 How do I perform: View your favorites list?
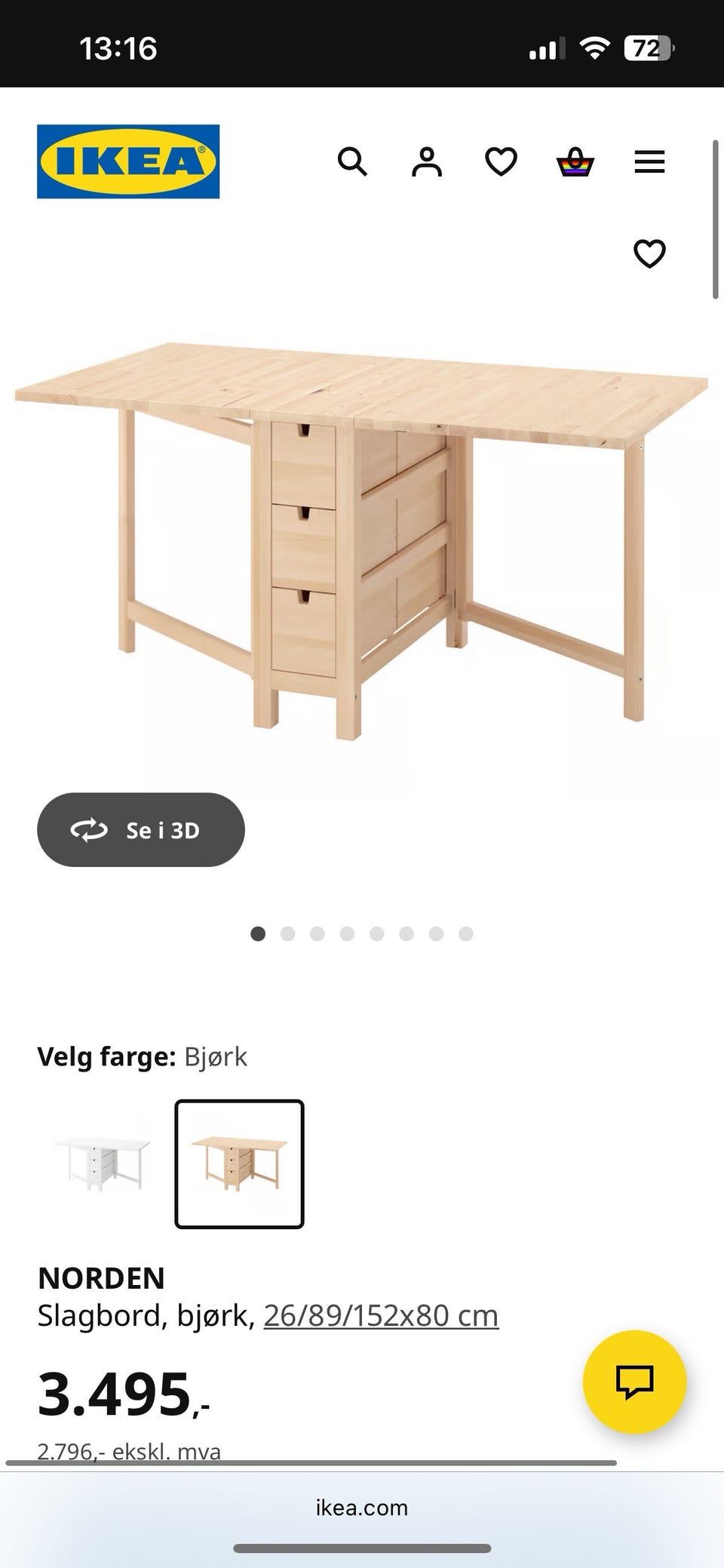(x=499, y=161)
